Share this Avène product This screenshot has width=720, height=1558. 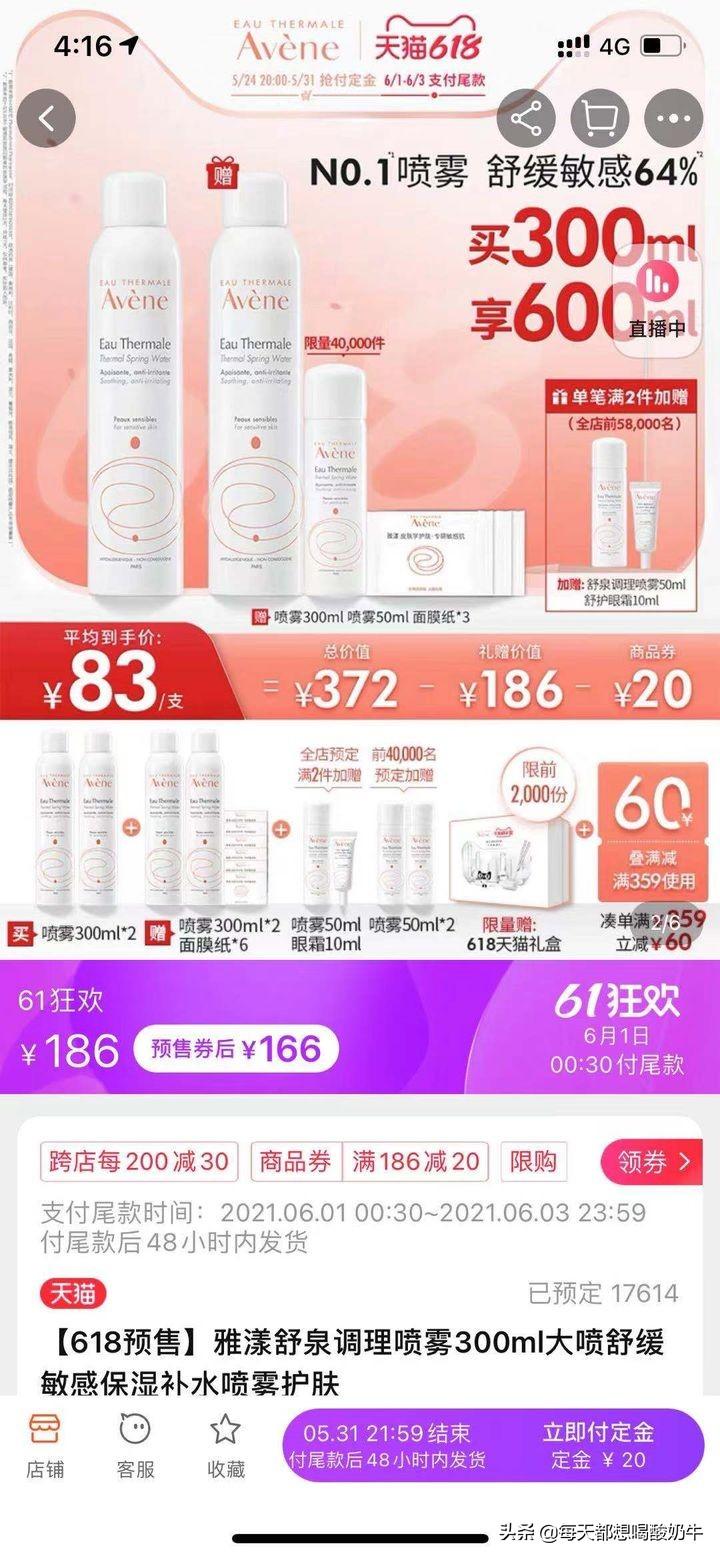coord(526,120)
